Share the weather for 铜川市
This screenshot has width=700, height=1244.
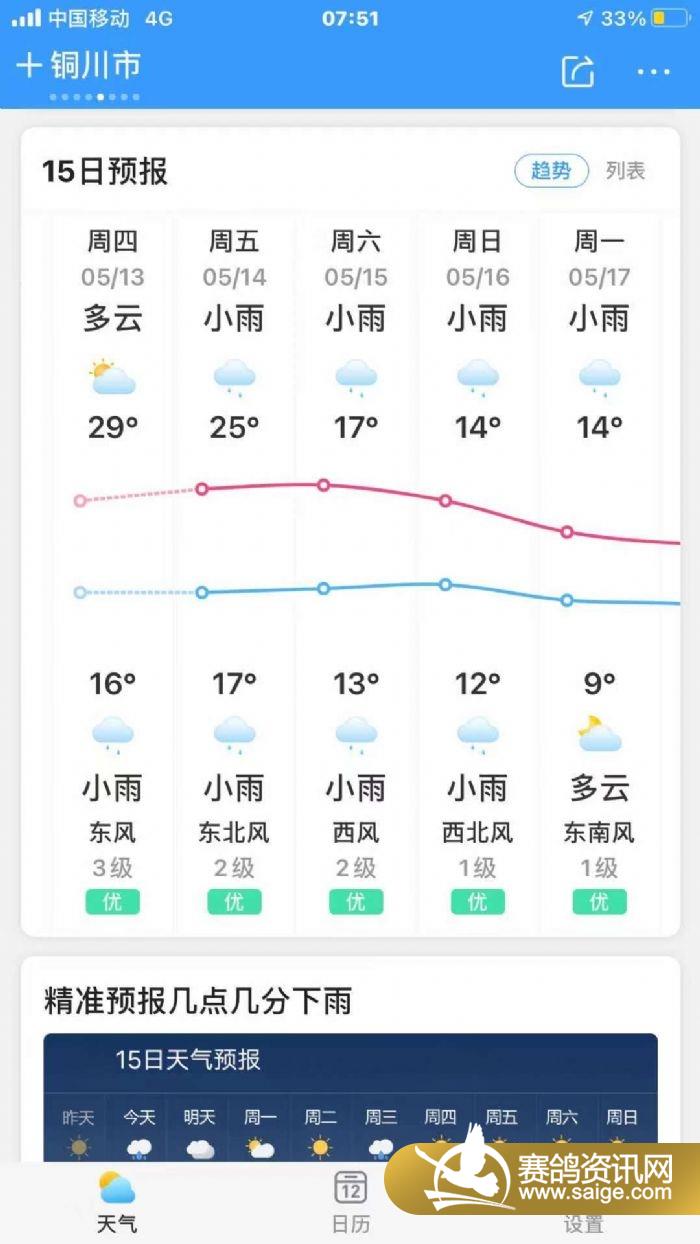coord(577,71)
